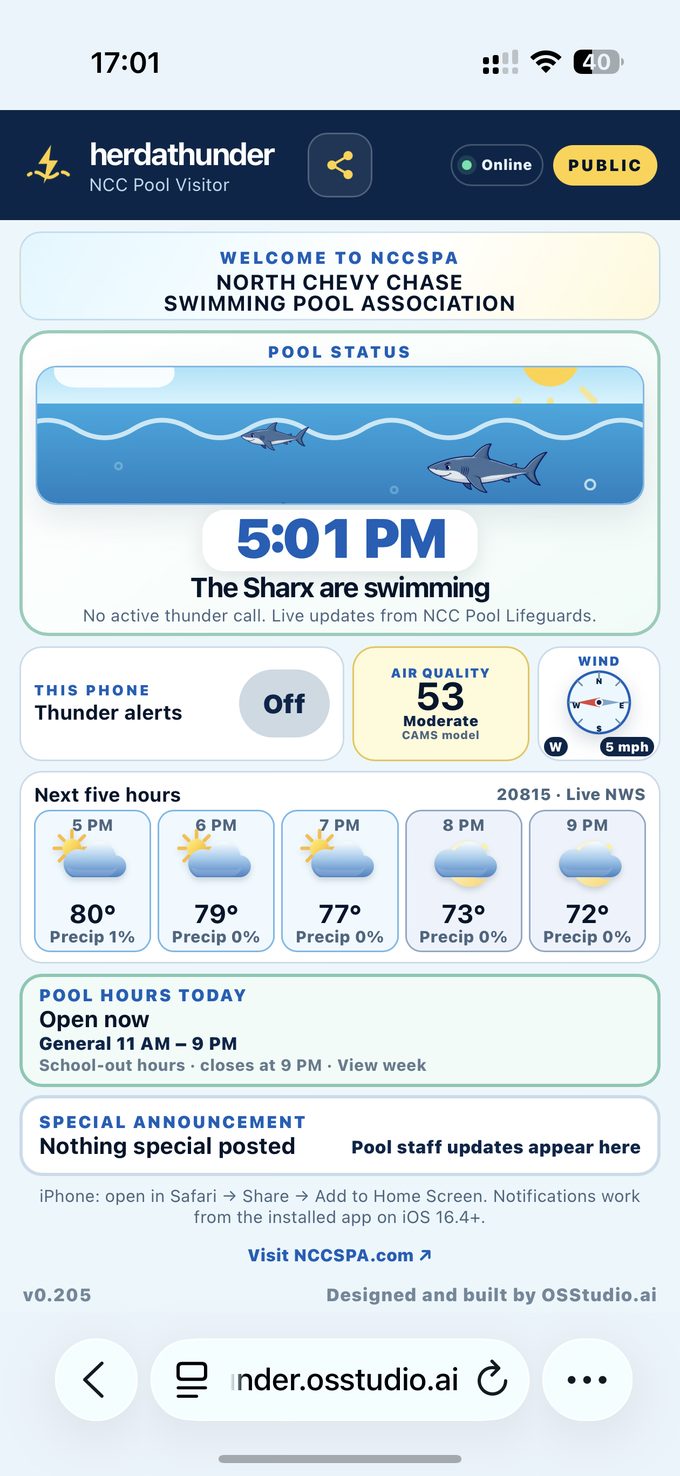View week pool hours
Image resolution: width=680 pixels, height=1476 pixels.
coord(382,1065)
